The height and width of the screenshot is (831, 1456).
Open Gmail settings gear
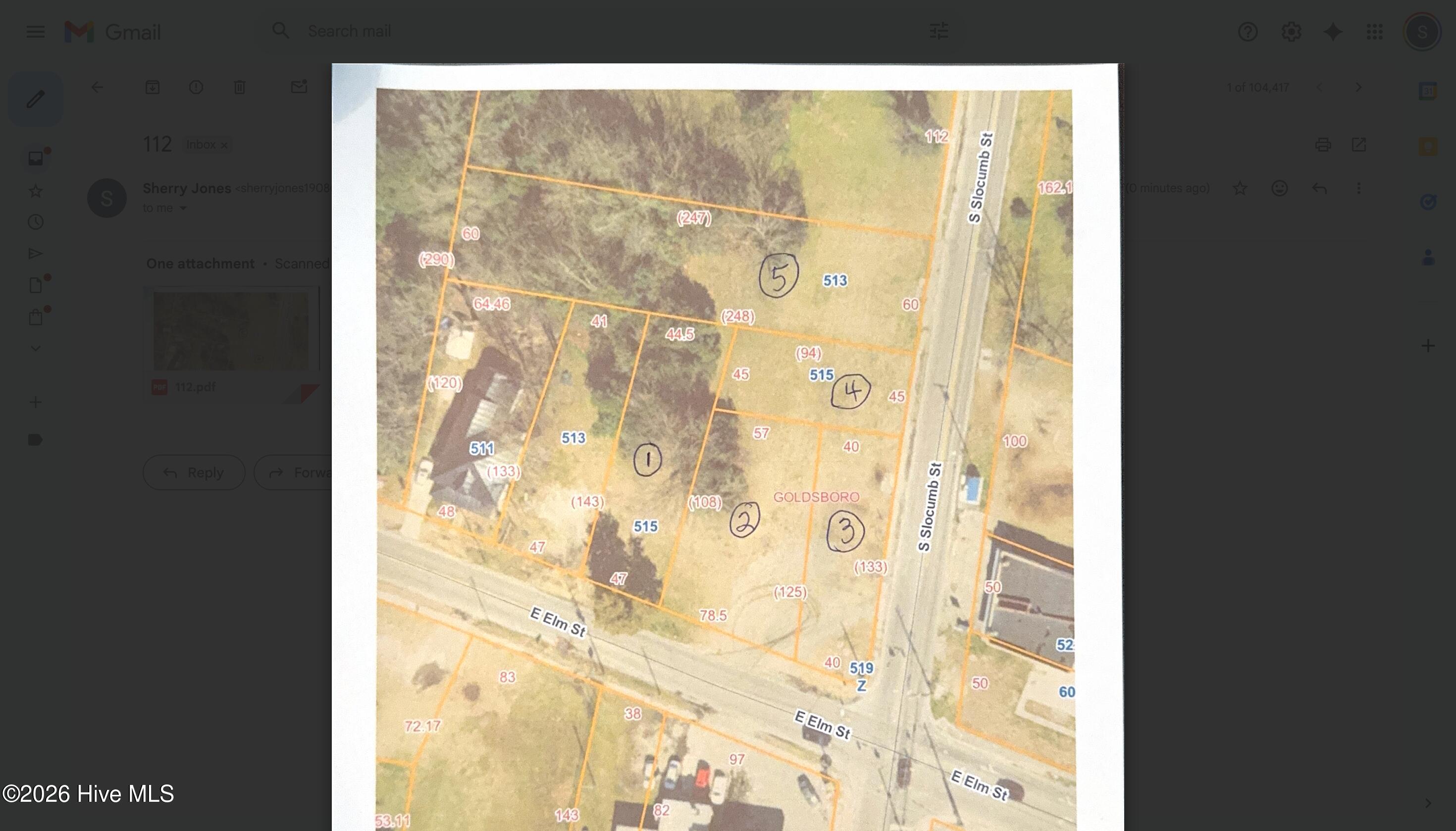[x=1291, y=32]
